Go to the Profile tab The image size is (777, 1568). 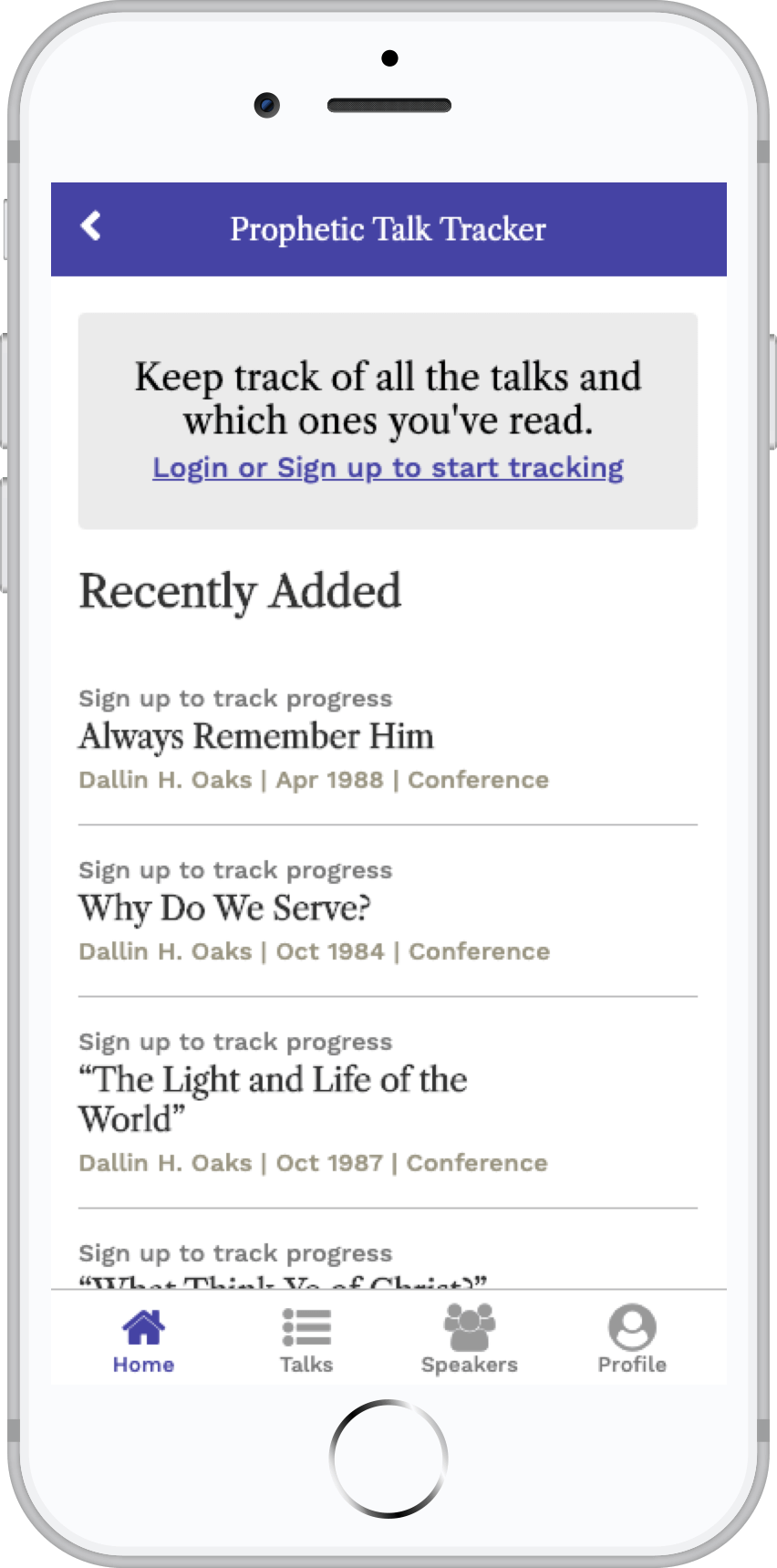[x=632, y=1340]
